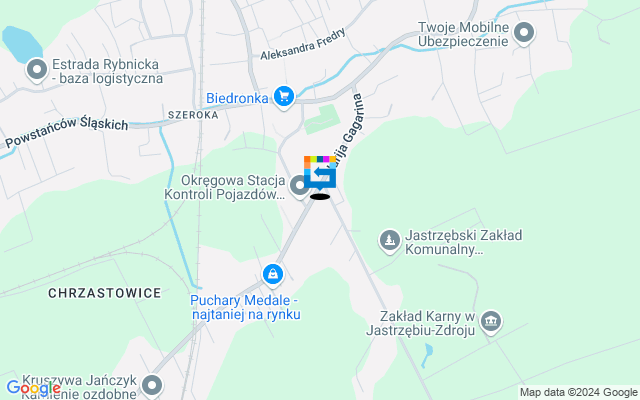Image resolution: width=640 pixels, height=400 pixels.
Task: Tap the Jastrzębski Zakład Komunalny marker
Action: [x=389, y=240]
